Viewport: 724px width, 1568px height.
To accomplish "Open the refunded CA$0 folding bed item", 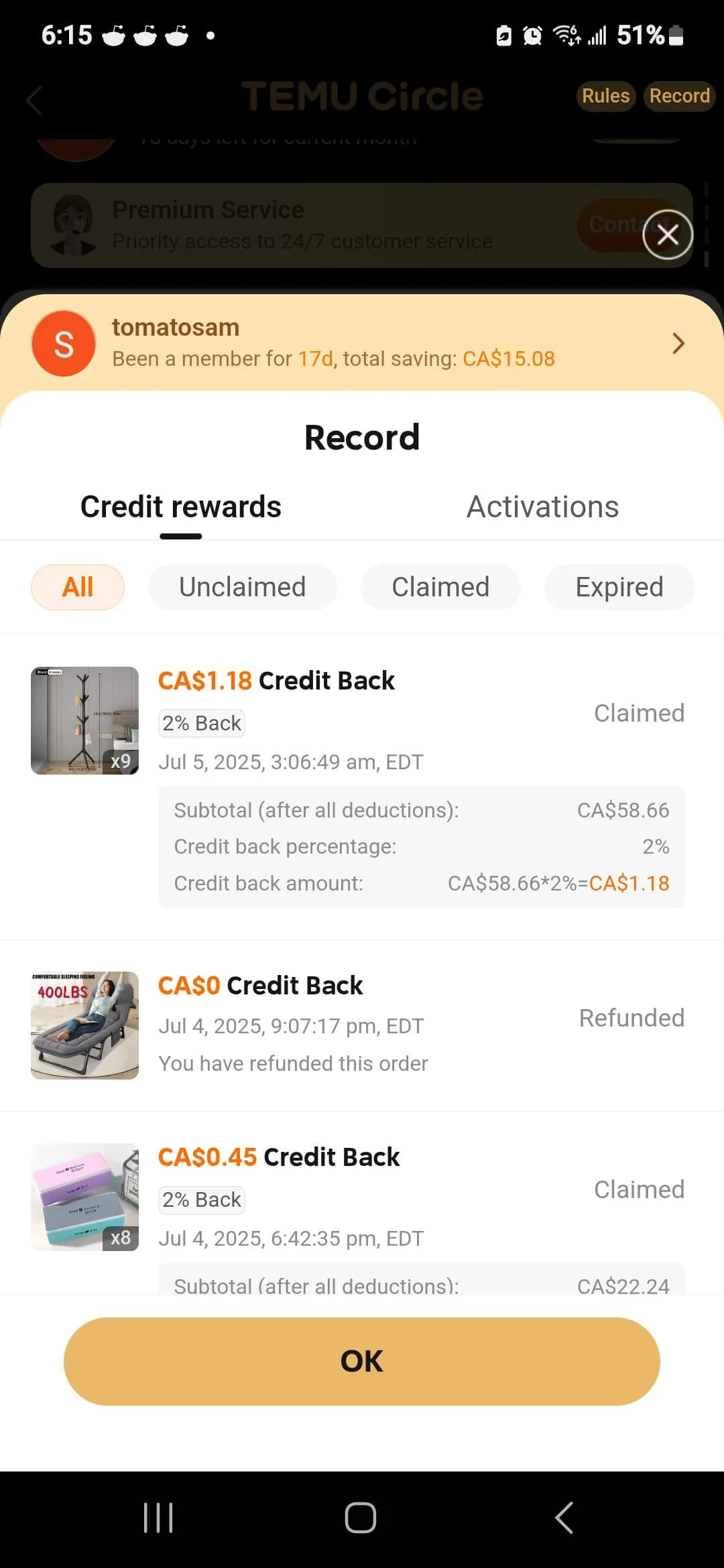I will pyautogui.click(x=85, y=1025).
